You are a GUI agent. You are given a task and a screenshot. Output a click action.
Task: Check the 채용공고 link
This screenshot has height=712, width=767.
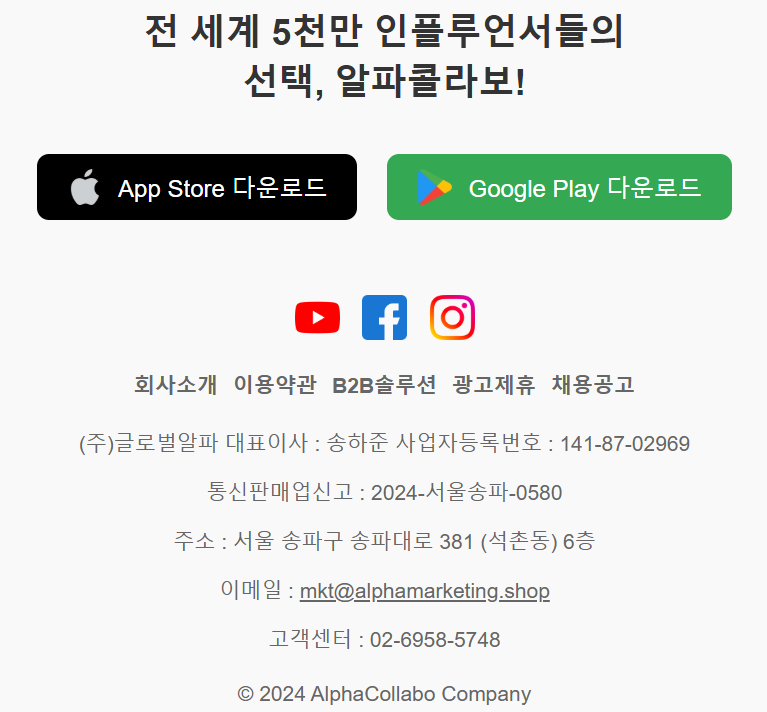(x=592, y=385)
